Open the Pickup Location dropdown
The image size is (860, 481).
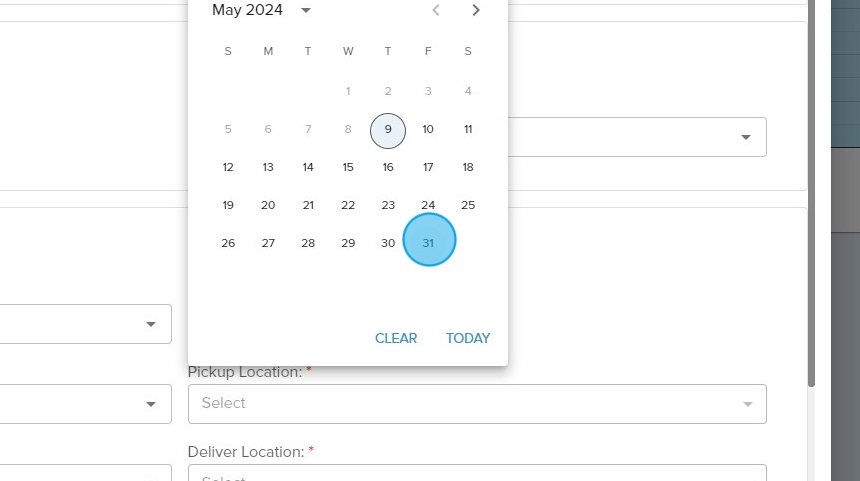[477, 403]
